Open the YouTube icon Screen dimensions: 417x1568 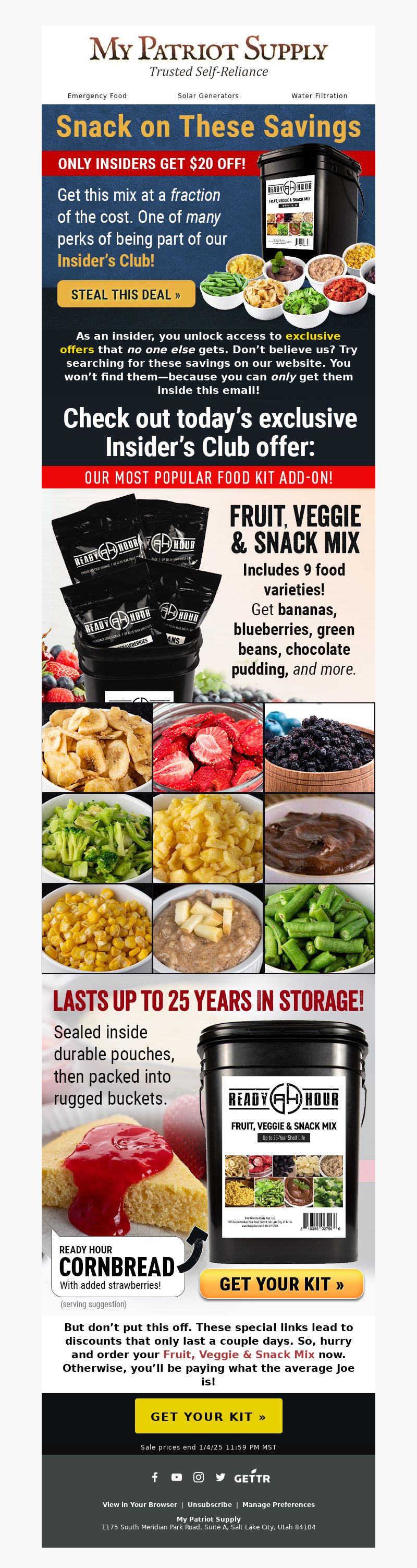176,1477
